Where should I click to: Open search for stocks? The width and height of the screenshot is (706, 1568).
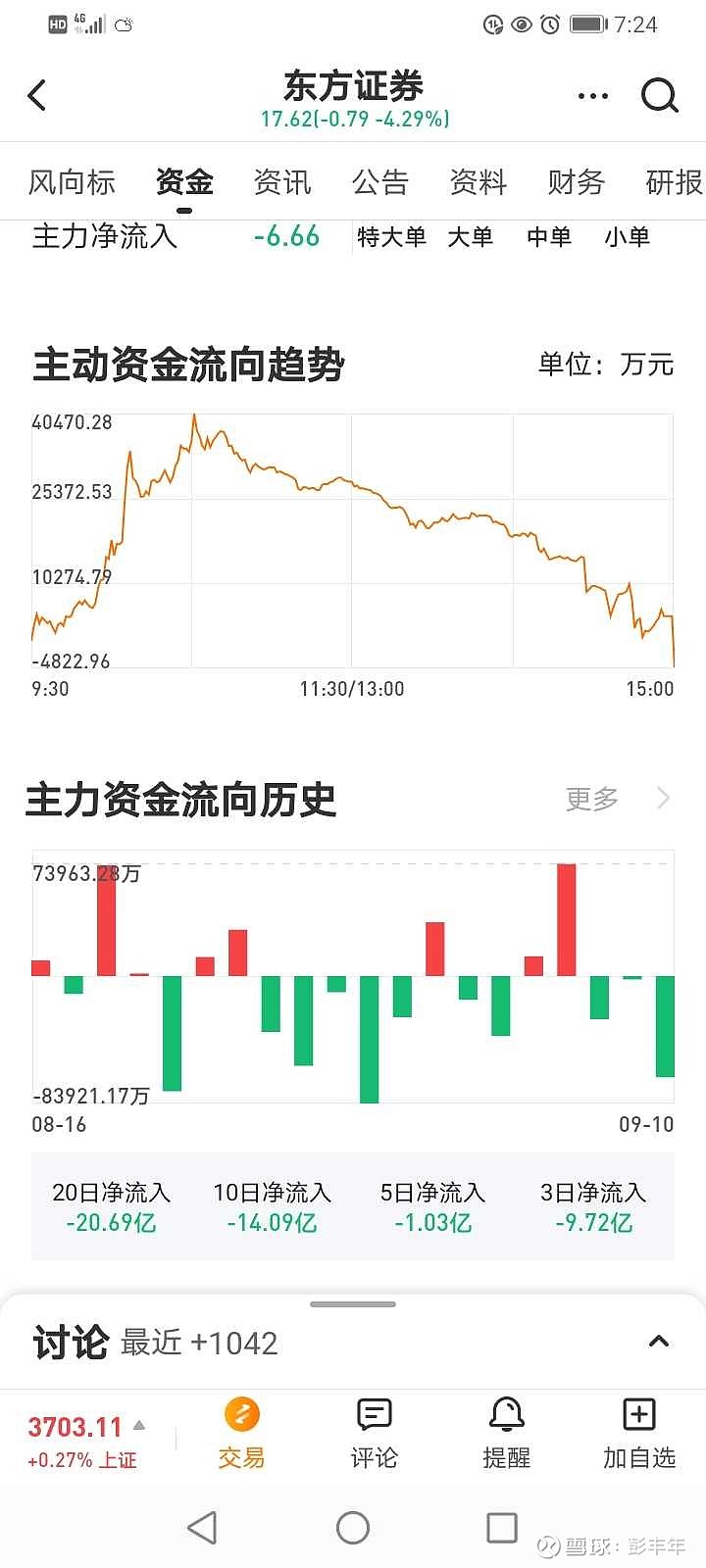(661, 95)
